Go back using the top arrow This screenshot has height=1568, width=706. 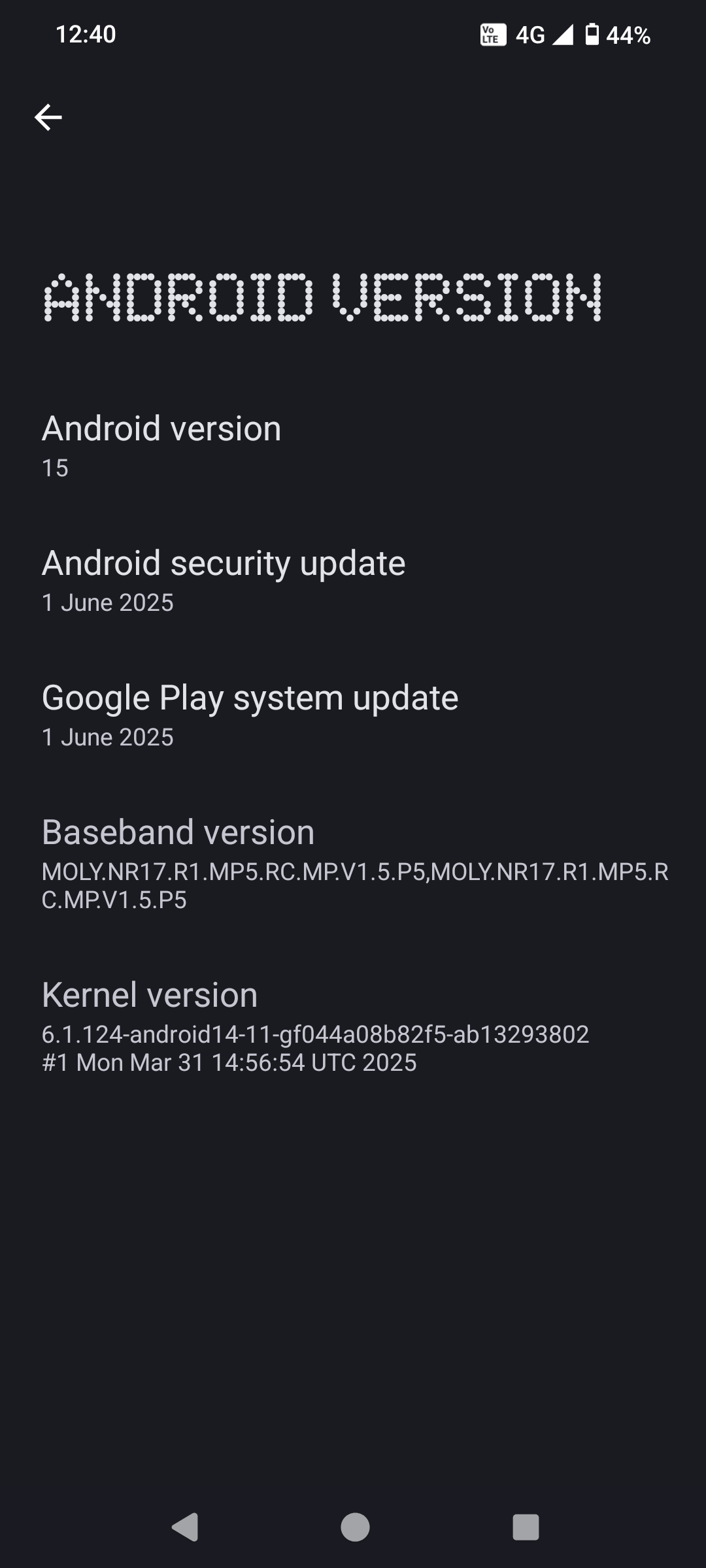click(48, 118)
